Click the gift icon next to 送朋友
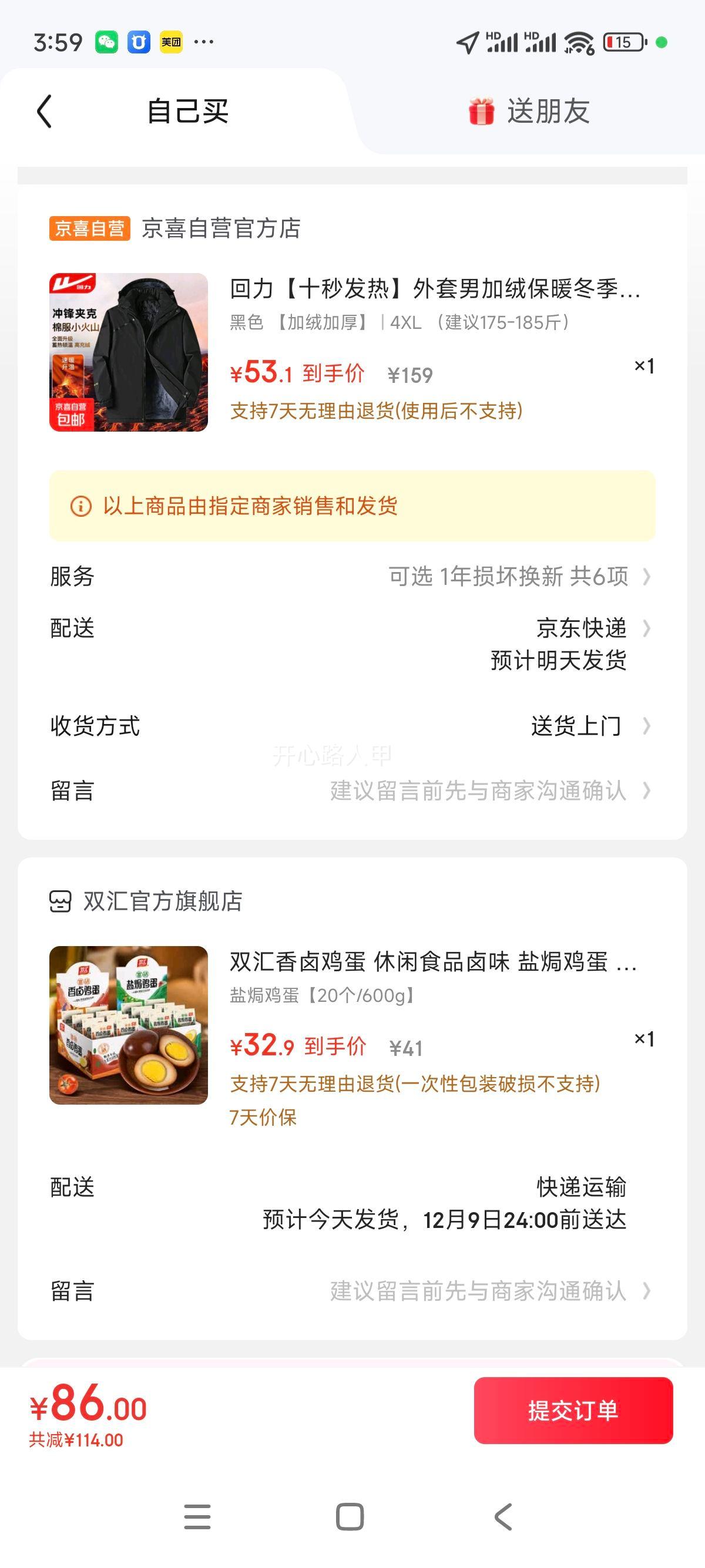Image resolution: width=705 pixels, height=1568 pixels. click(481, 113)
